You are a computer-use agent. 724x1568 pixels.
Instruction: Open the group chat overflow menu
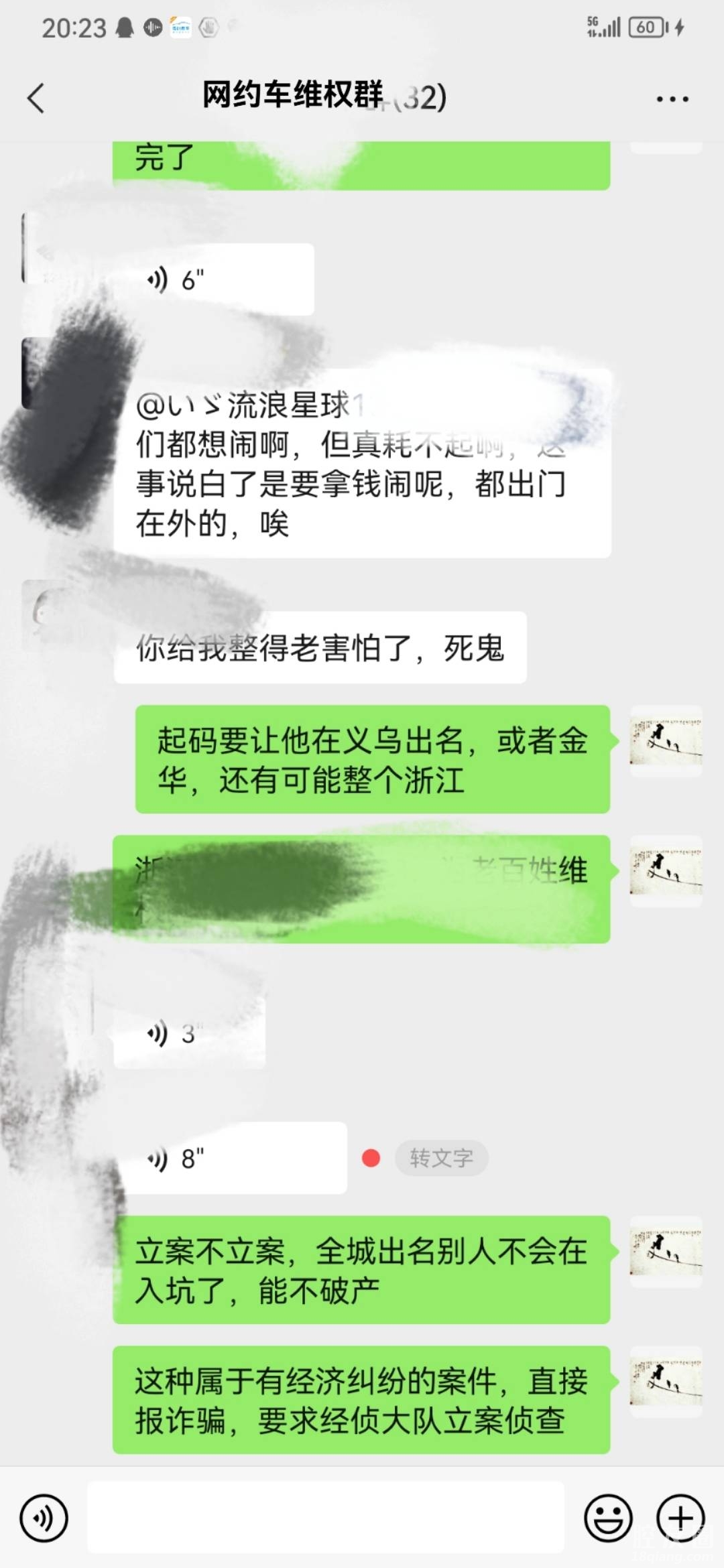click(672, 99)
